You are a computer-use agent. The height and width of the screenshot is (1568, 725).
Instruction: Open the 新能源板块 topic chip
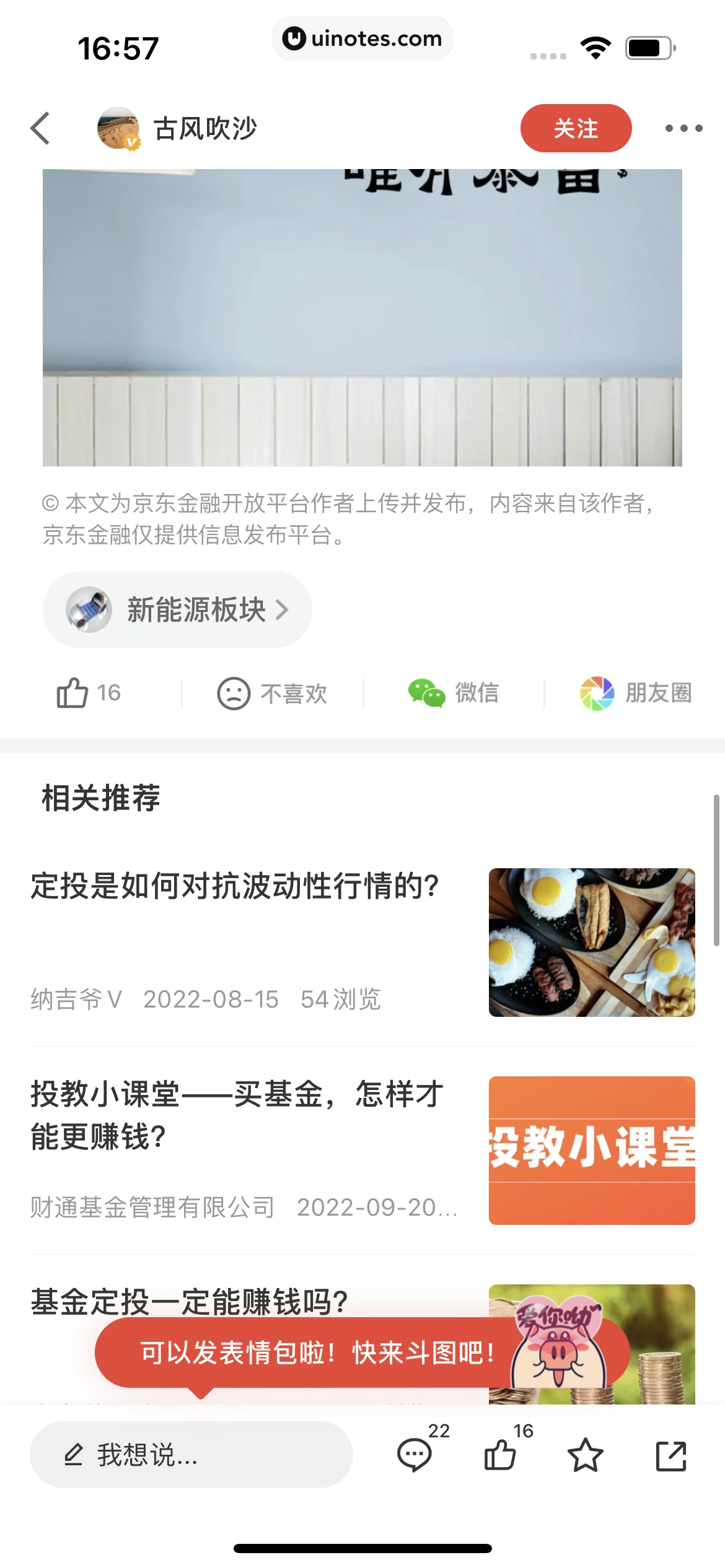177,609
